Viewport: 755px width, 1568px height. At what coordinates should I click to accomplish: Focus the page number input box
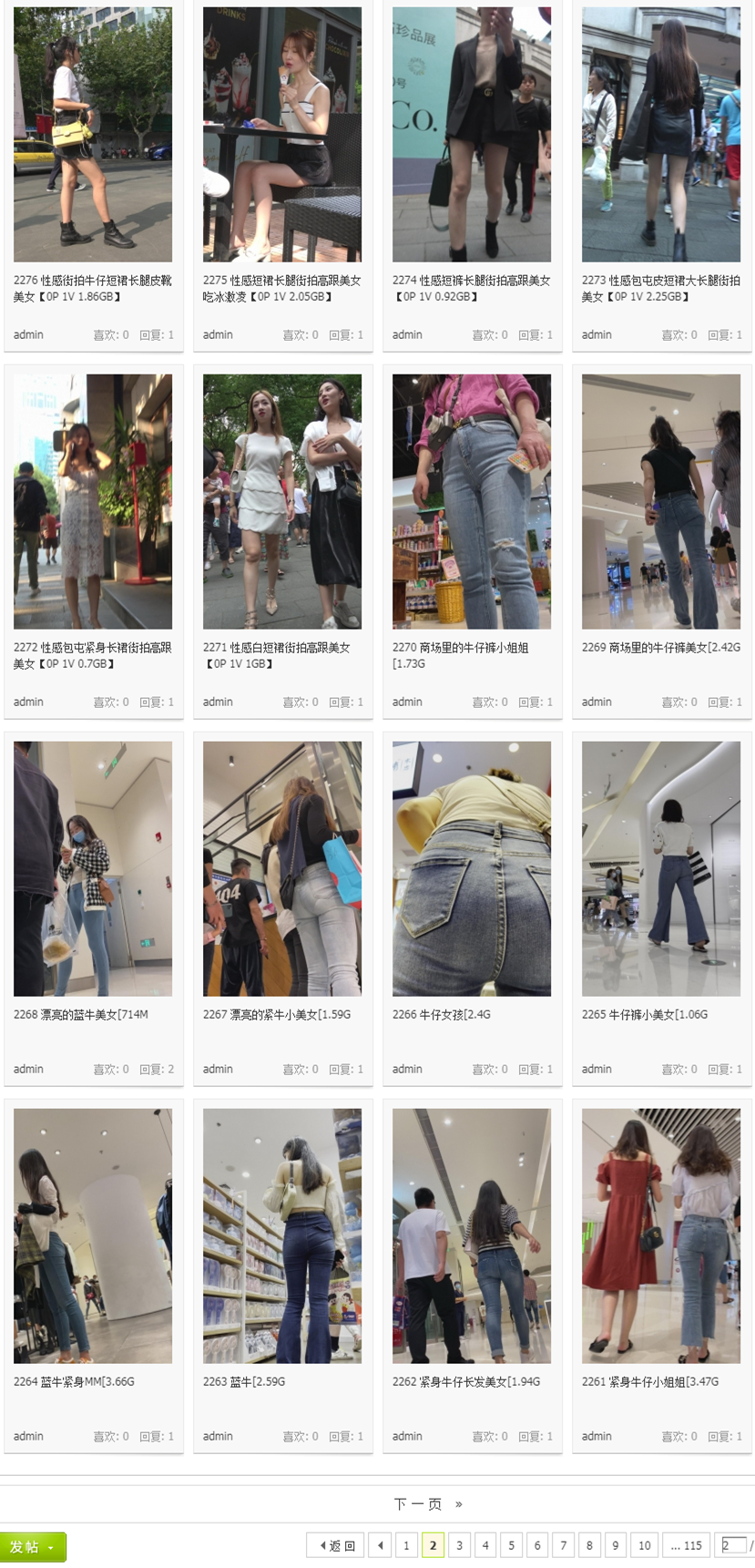tap(732, 1545)
